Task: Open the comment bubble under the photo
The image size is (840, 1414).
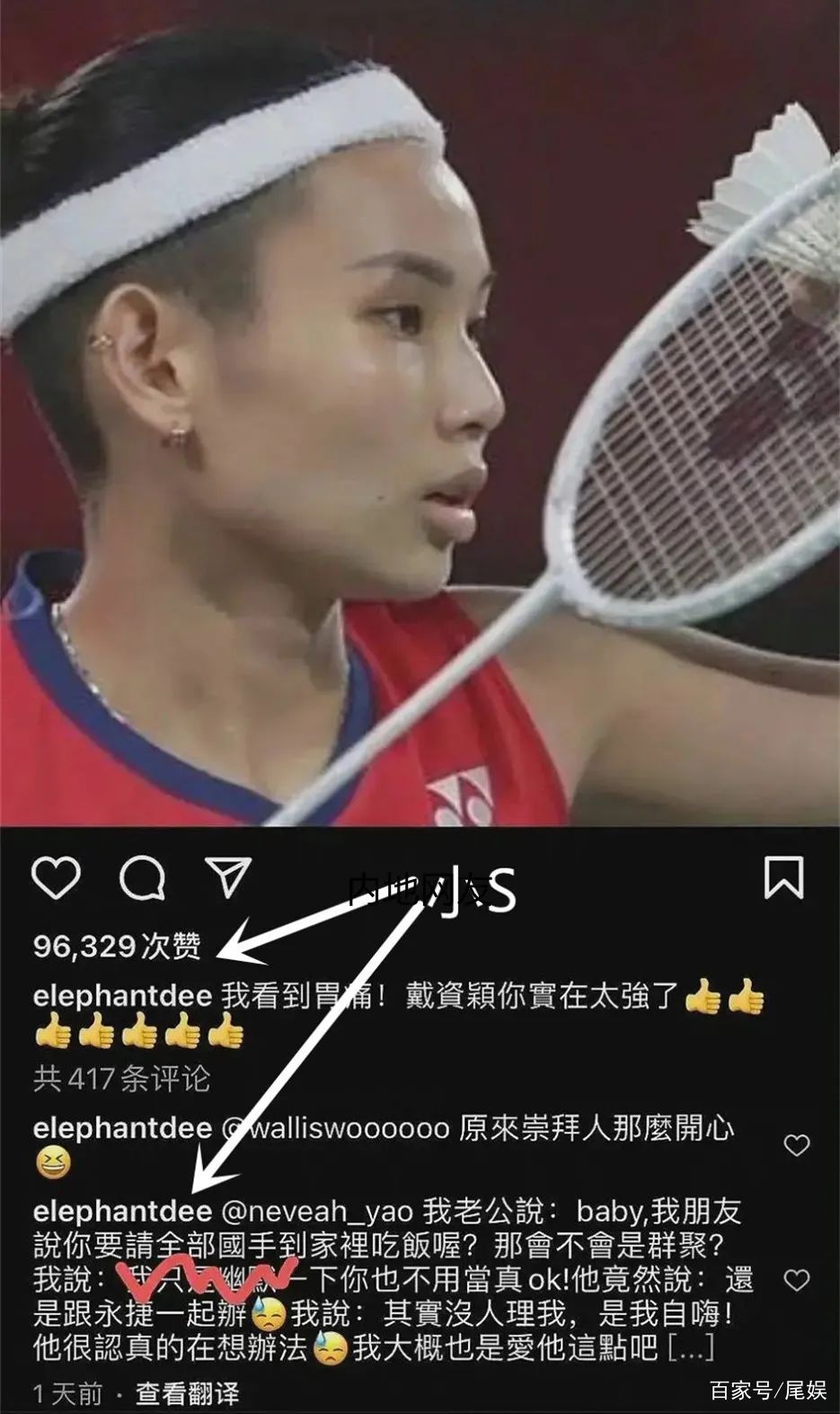Action: (x=143, y=877)
